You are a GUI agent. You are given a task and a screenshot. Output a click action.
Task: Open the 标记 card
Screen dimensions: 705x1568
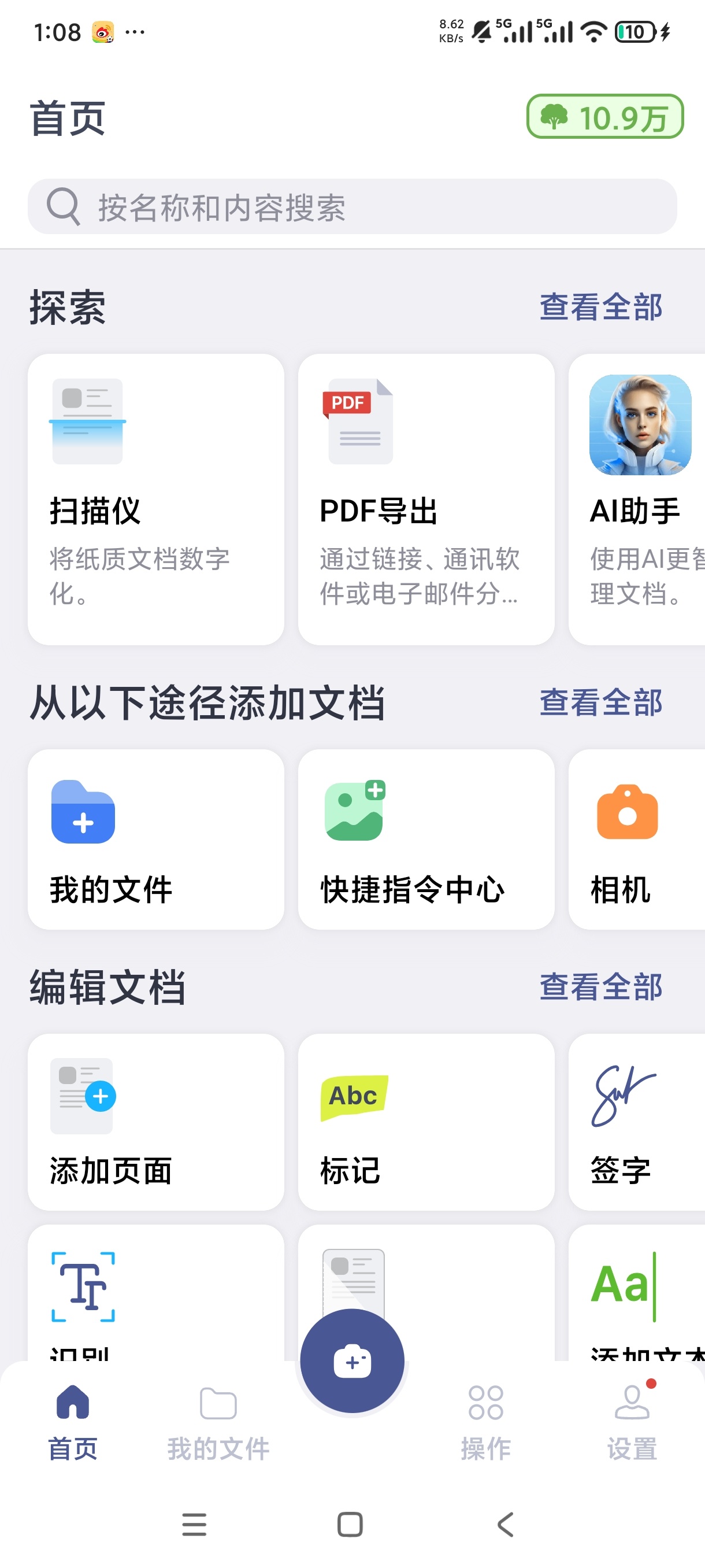tap(426, 1122)
